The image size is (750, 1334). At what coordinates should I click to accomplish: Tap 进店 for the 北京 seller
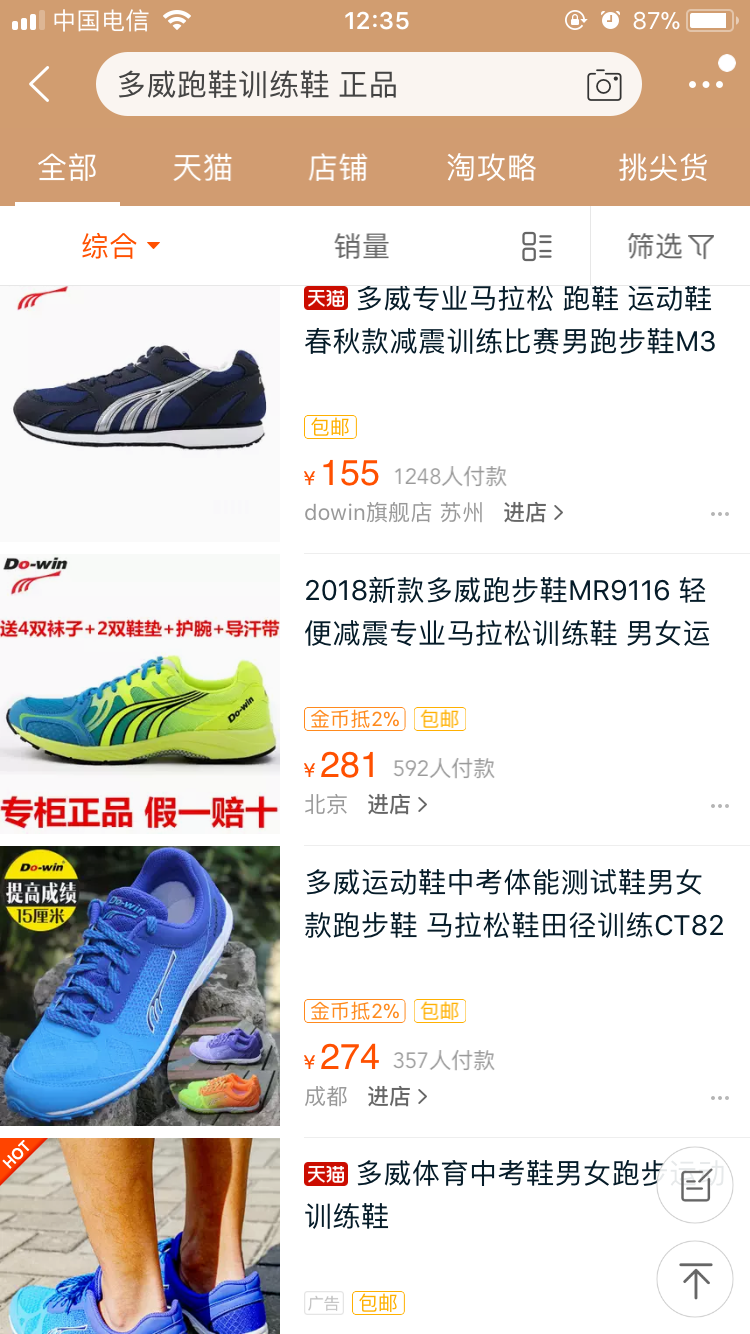point(397,805)
